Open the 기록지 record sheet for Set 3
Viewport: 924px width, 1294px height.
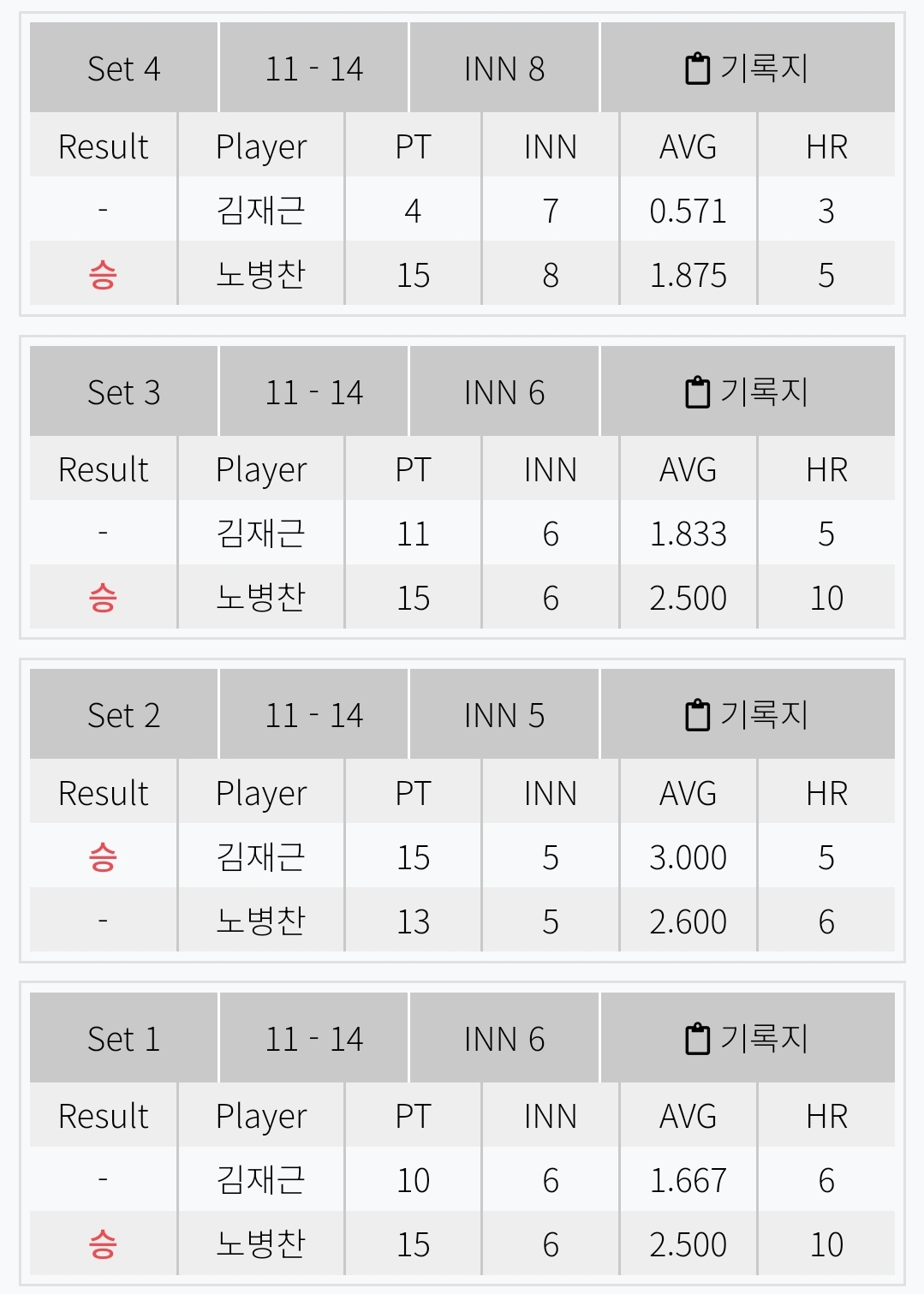pyautogui.click(x=747, y=392)
